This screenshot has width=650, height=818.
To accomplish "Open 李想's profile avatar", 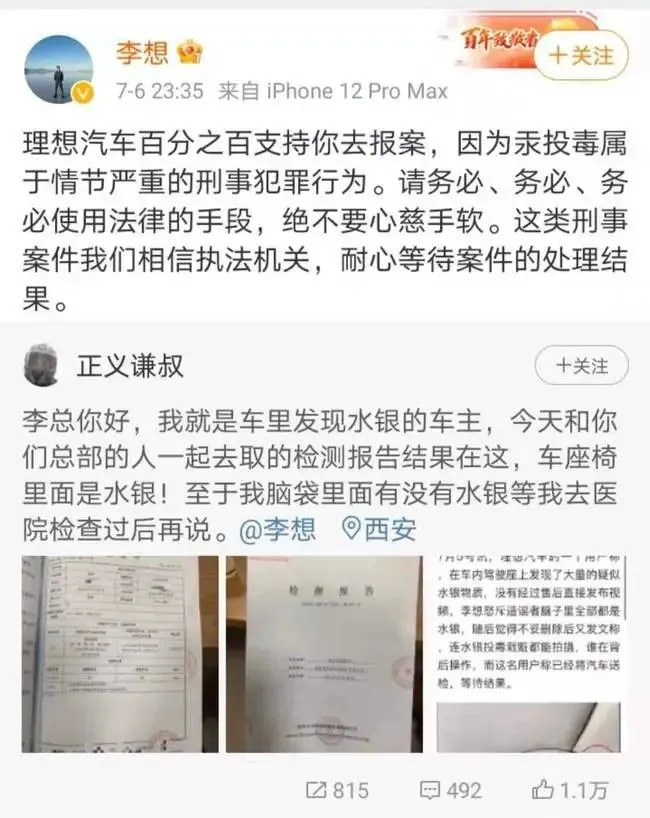I will tap(59, 70).
